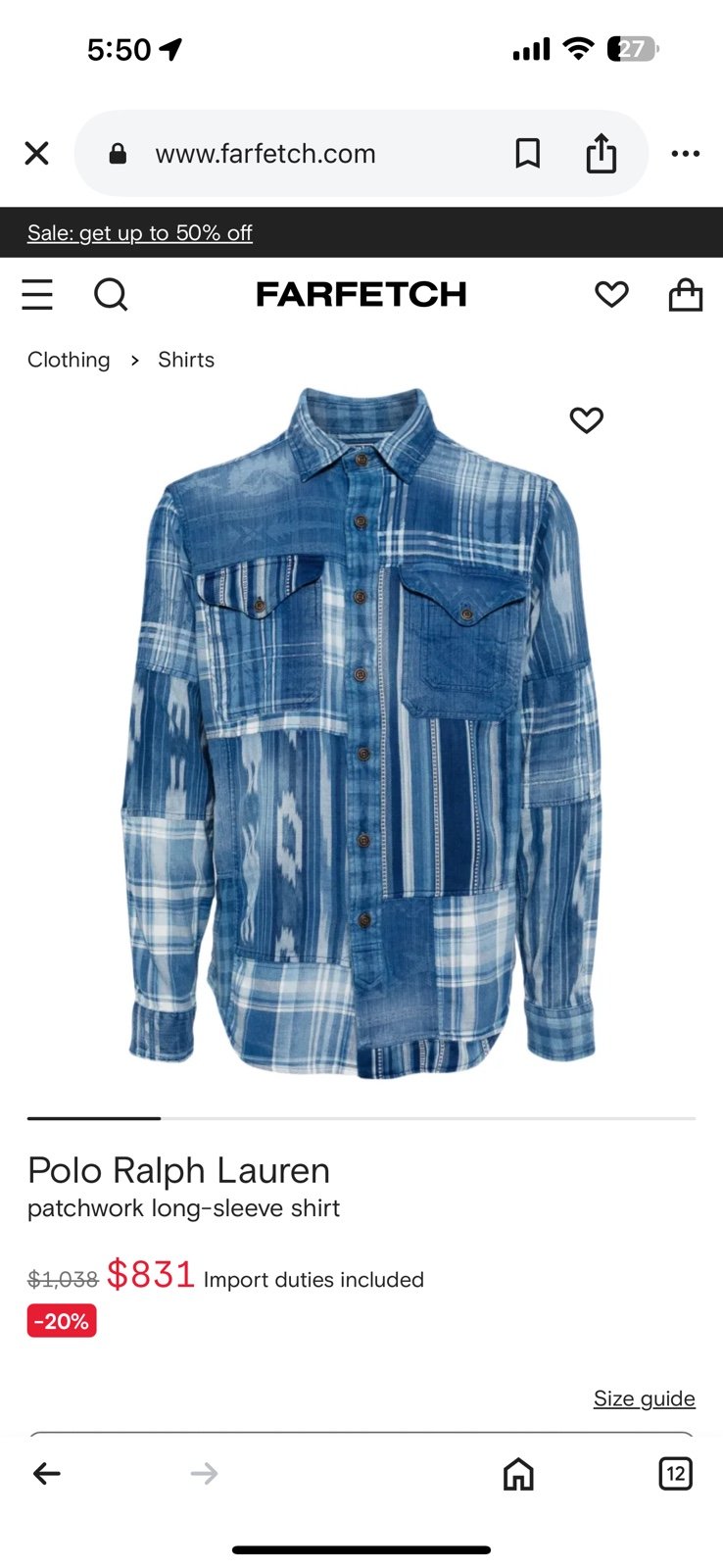Screen dimensions: 723x1568
Task: Go to the browser home page
Action: point(518,1473)
